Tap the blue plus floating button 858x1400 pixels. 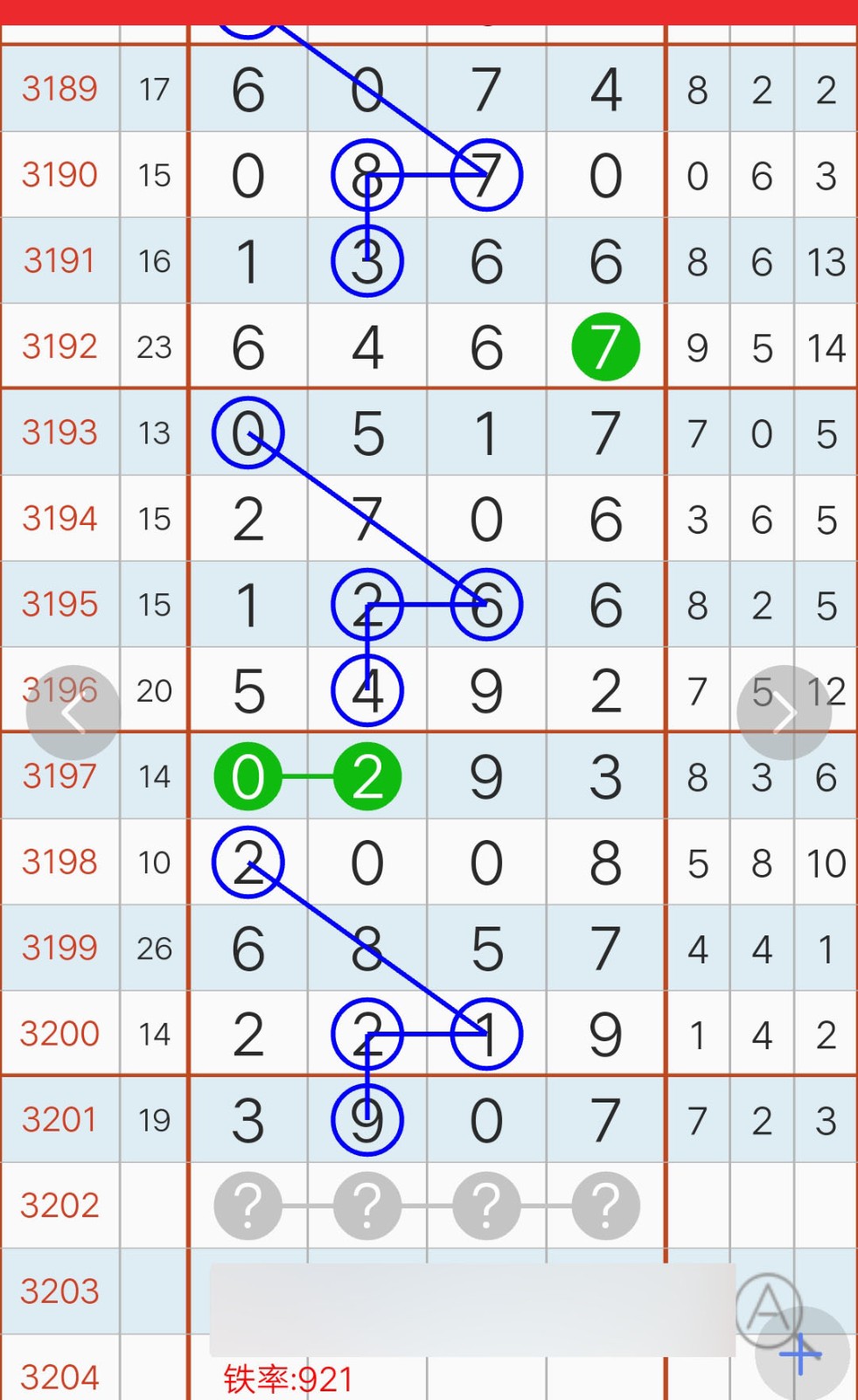[801, 1354]
